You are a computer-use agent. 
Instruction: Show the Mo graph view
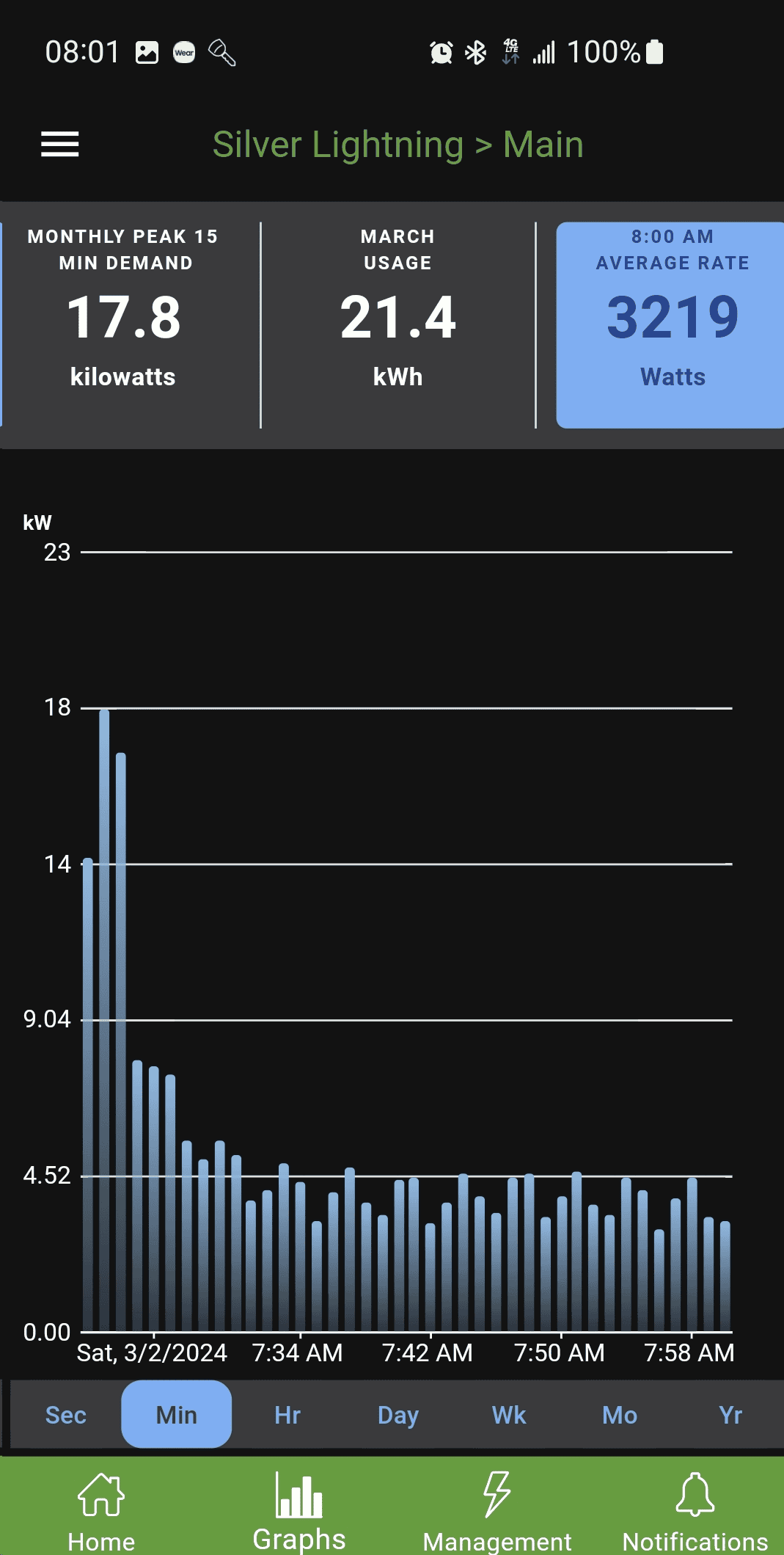[620, 1415]
